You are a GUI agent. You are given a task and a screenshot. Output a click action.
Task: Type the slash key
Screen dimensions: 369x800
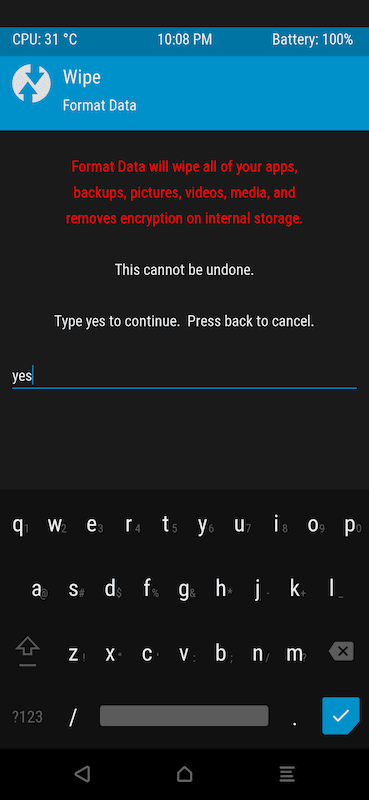tap(72, 717)
